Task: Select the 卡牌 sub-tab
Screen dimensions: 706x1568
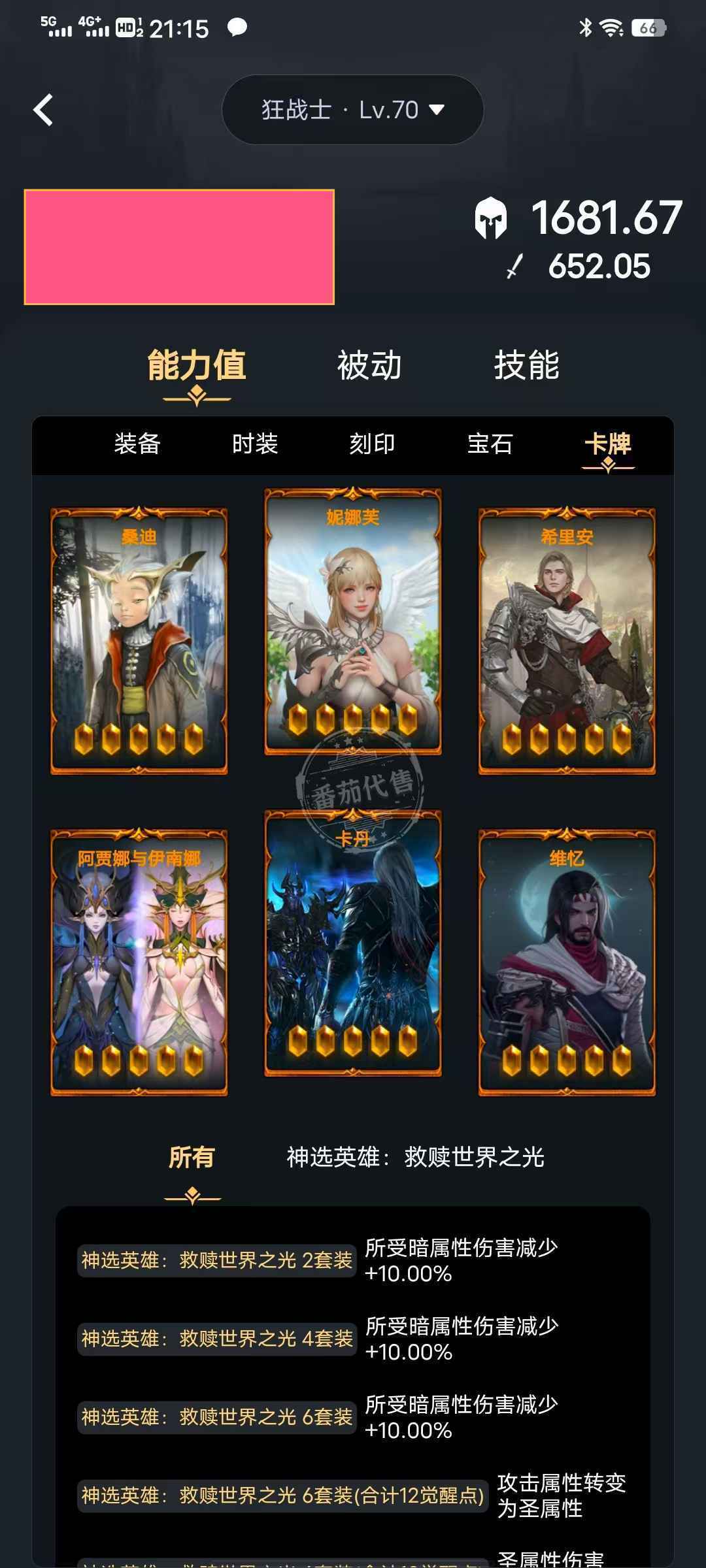Action: pos(607,444)
